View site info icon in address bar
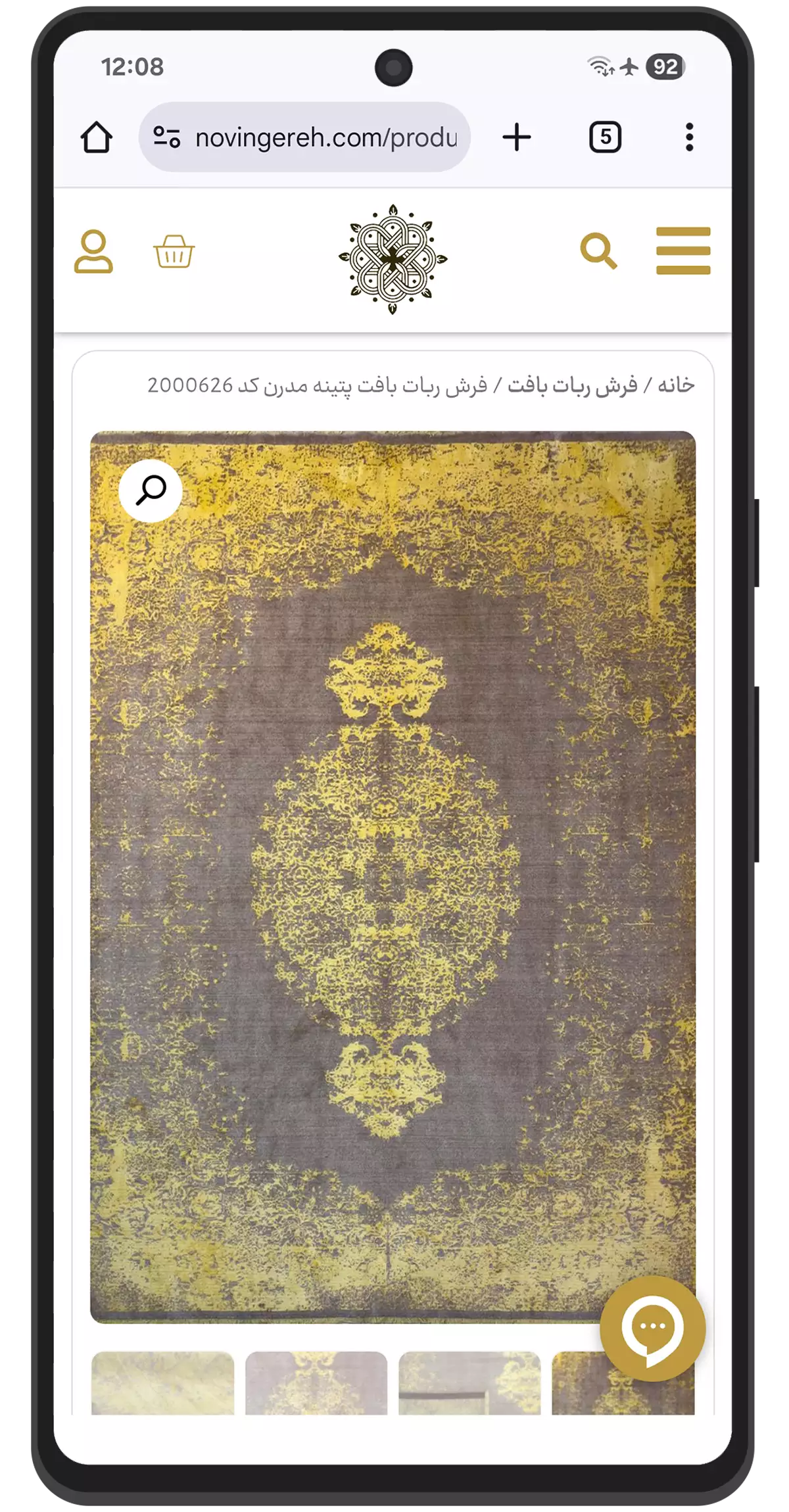 pyautogui.click(x=167, y=137)
